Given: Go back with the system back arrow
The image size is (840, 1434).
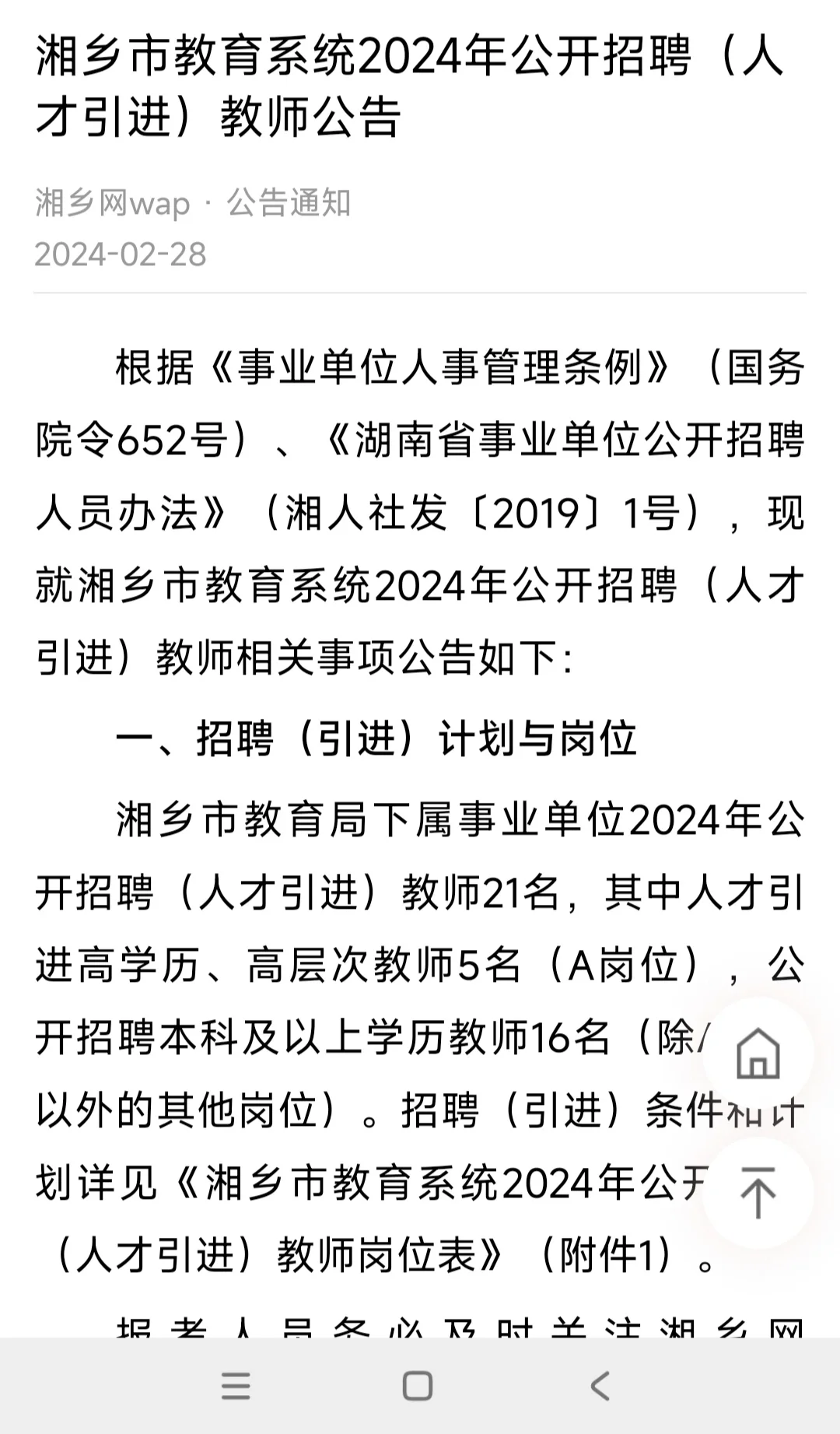Looking at the screenshot, I should tap(600, 1386).
